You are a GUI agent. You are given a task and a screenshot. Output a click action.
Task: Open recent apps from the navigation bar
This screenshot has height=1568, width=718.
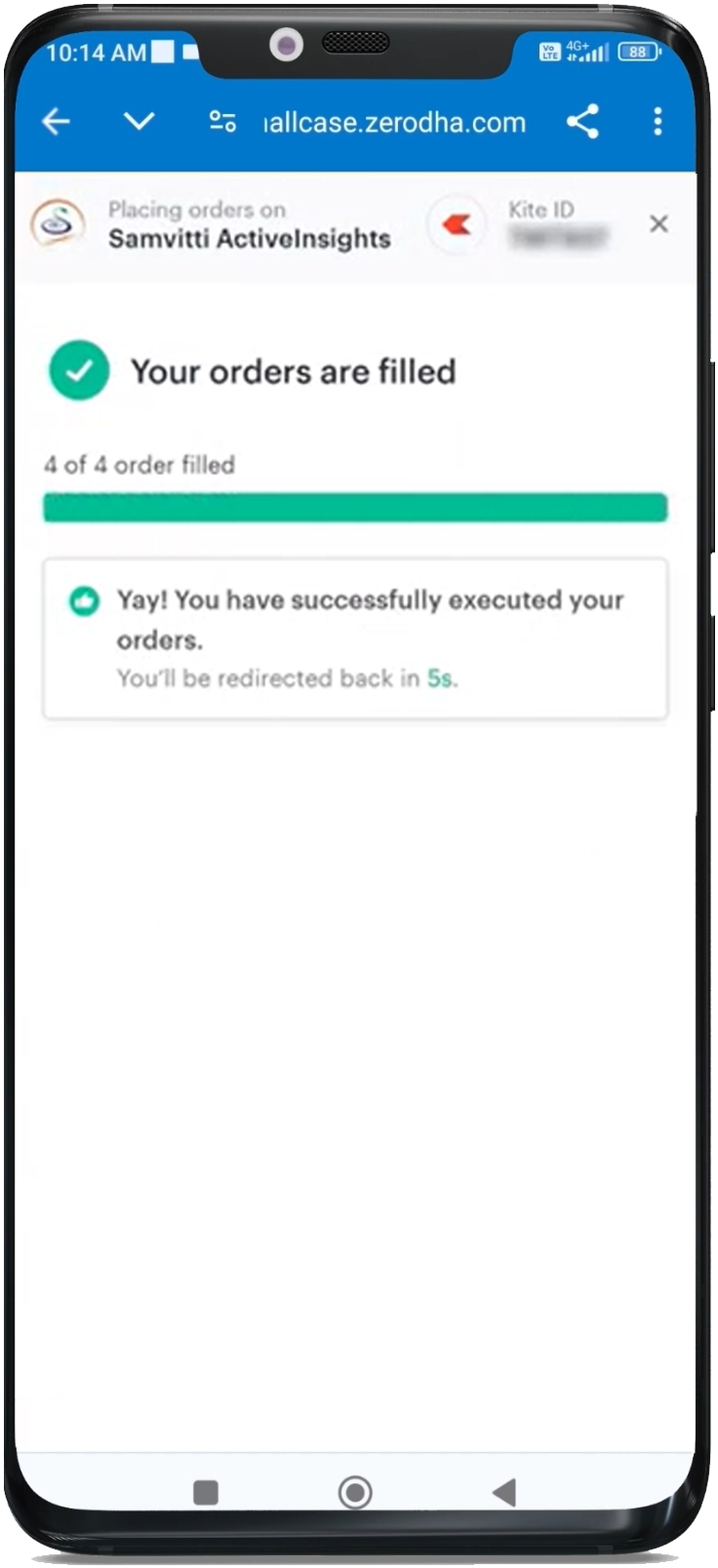206,1493
